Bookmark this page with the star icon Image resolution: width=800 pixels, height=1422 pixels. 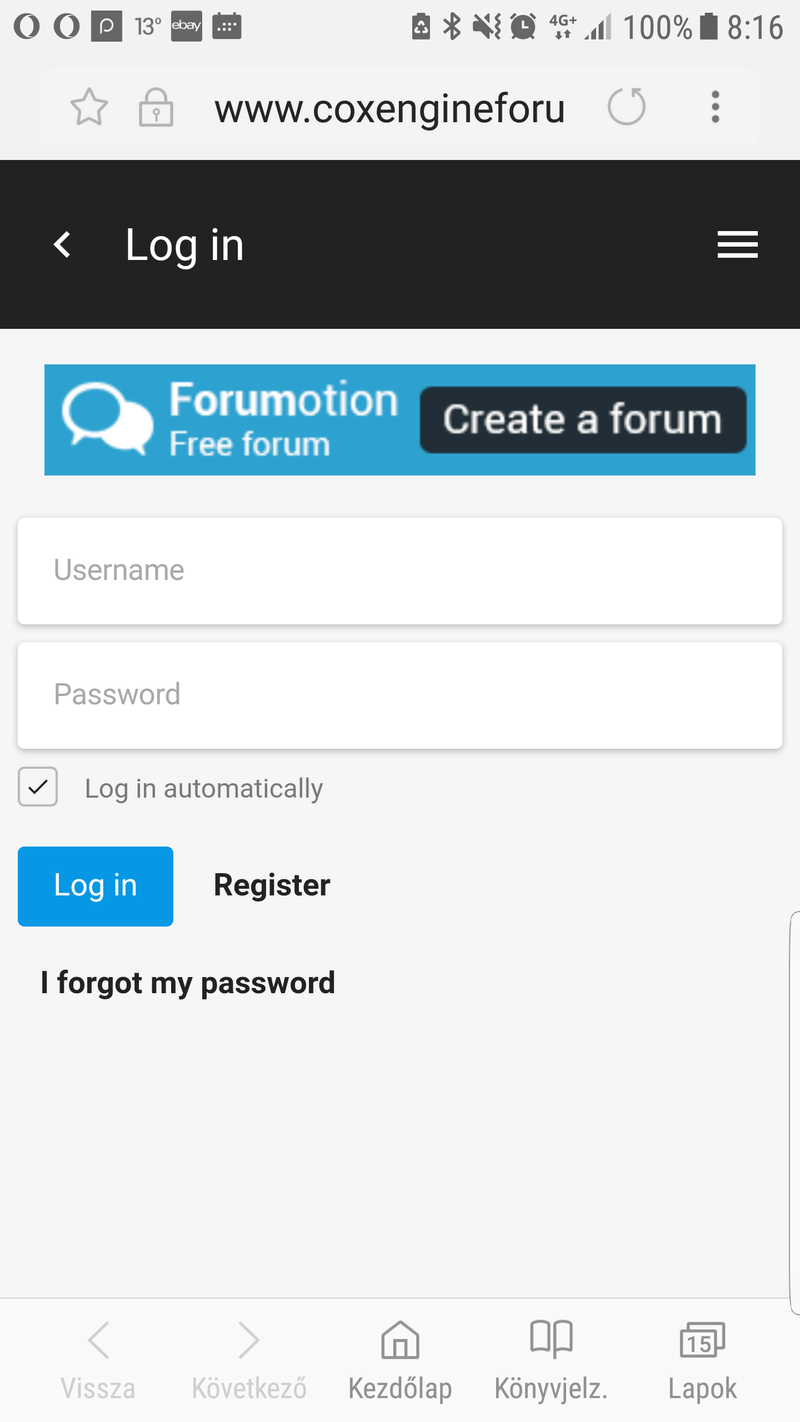coord(89,107)
